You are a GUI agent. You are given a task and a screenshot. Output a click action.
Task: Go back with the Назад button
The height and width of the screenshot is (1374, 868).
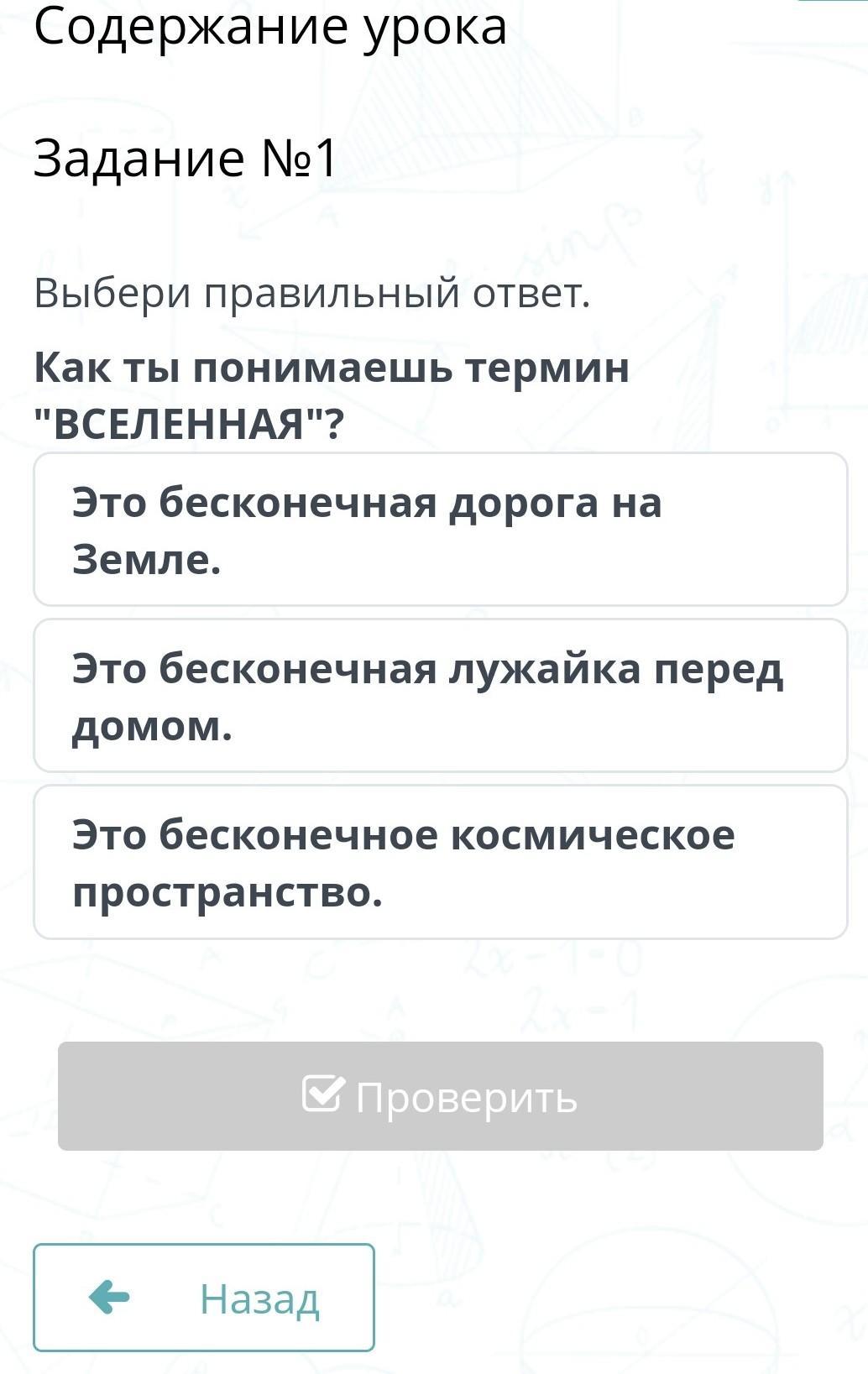click(x=204, y=1298)
